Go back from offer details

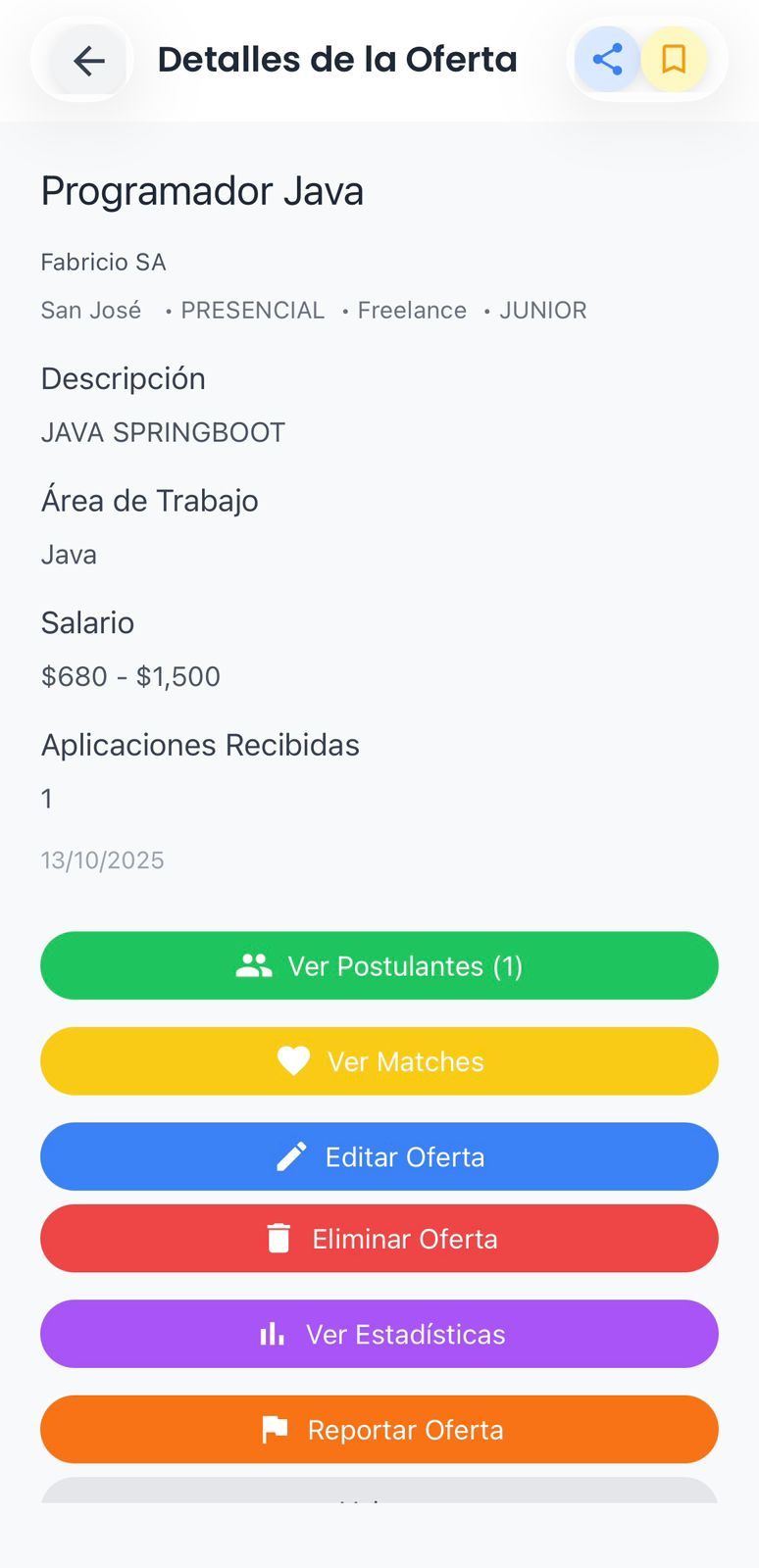pyautogui.click(x=88, y=61)
